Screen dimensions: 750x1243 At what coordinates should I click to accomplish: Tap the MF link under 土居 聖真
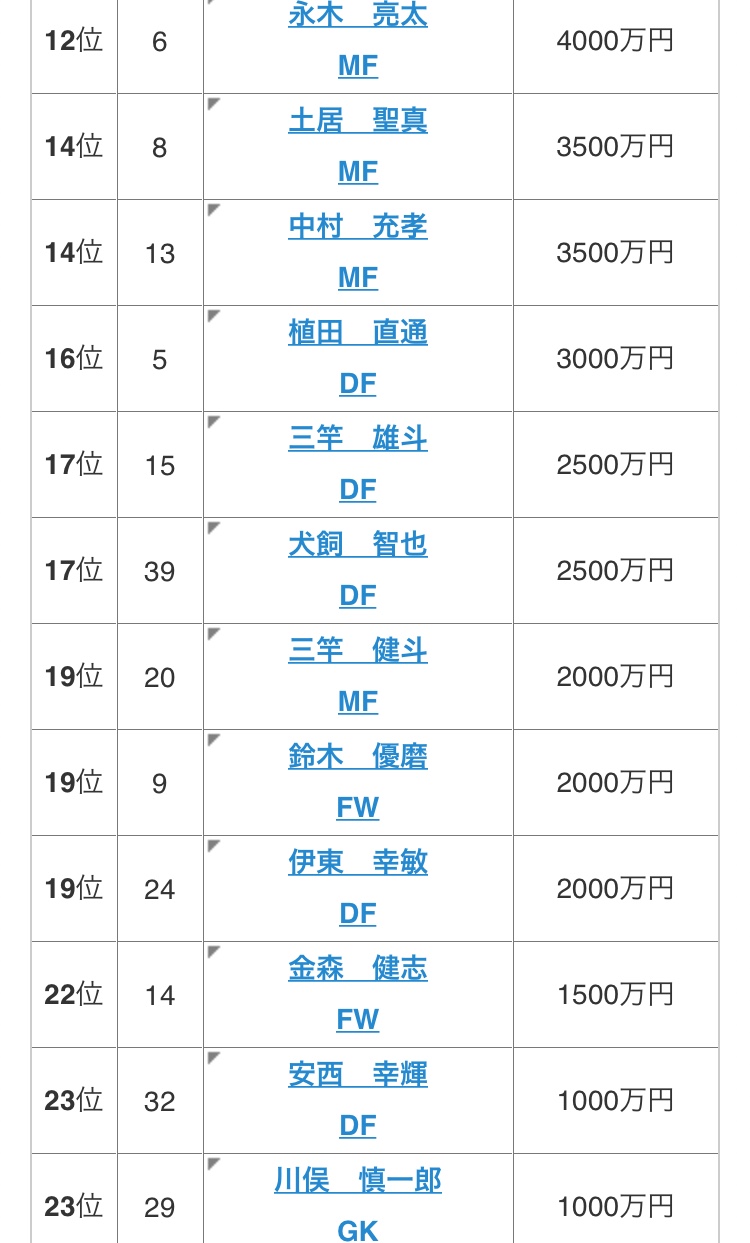coord(358,171)
